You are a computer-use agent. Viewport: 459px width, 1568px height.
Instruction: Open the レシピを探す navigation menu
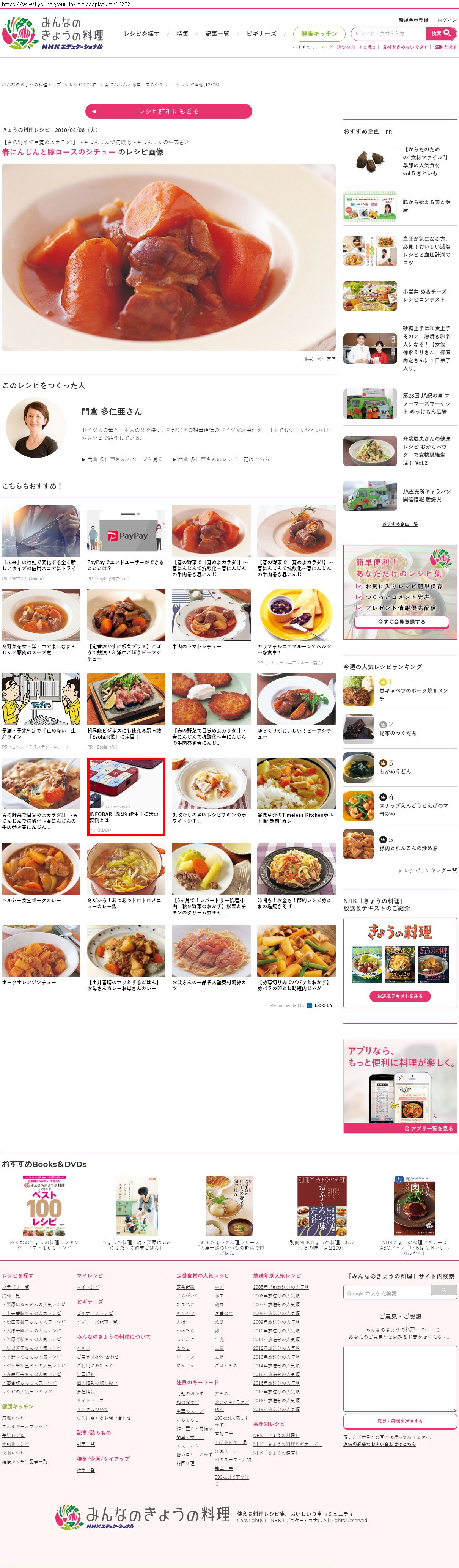click(x=141, y=34)
